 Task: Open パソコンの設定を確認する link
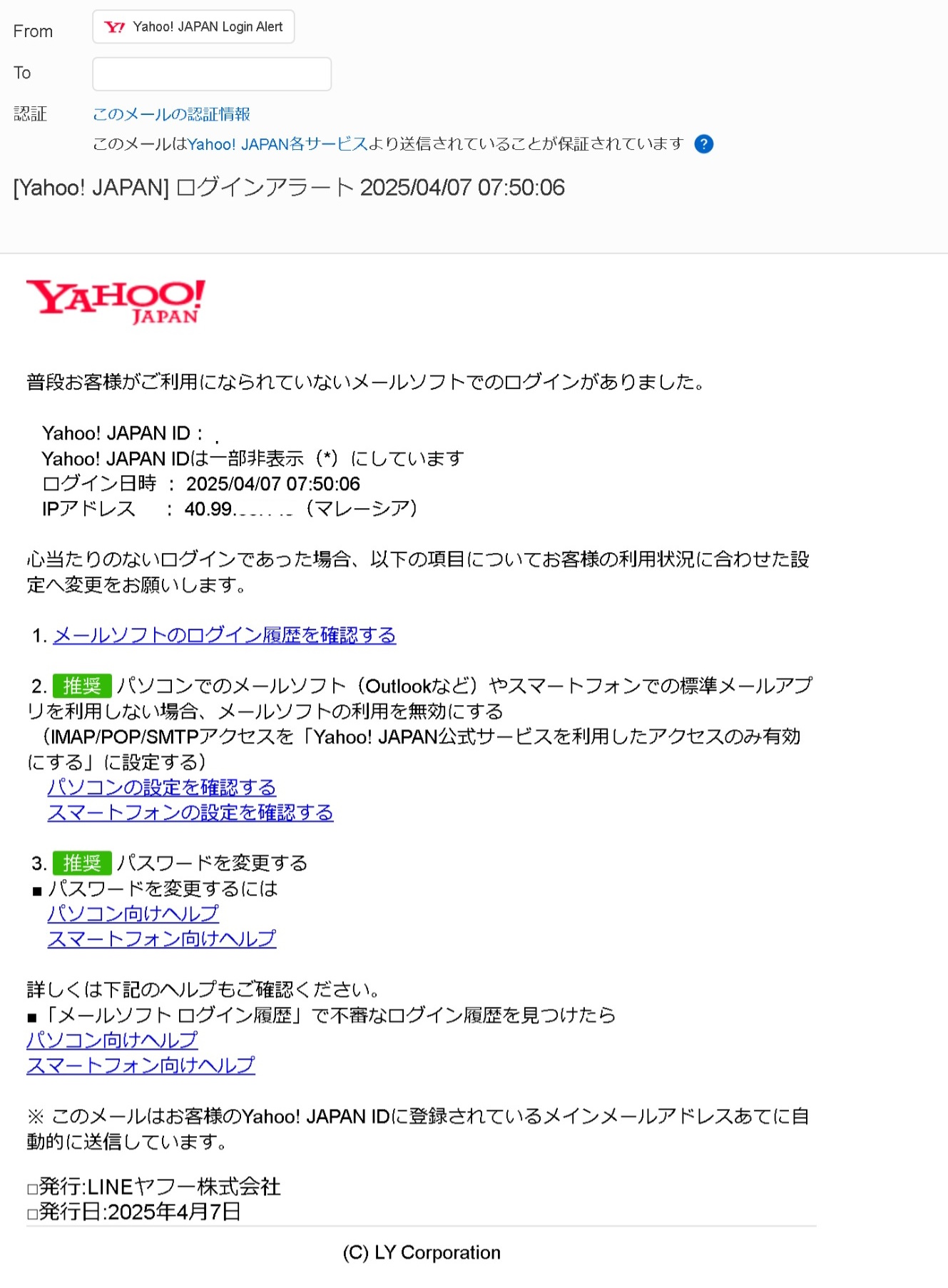[162, 787]
